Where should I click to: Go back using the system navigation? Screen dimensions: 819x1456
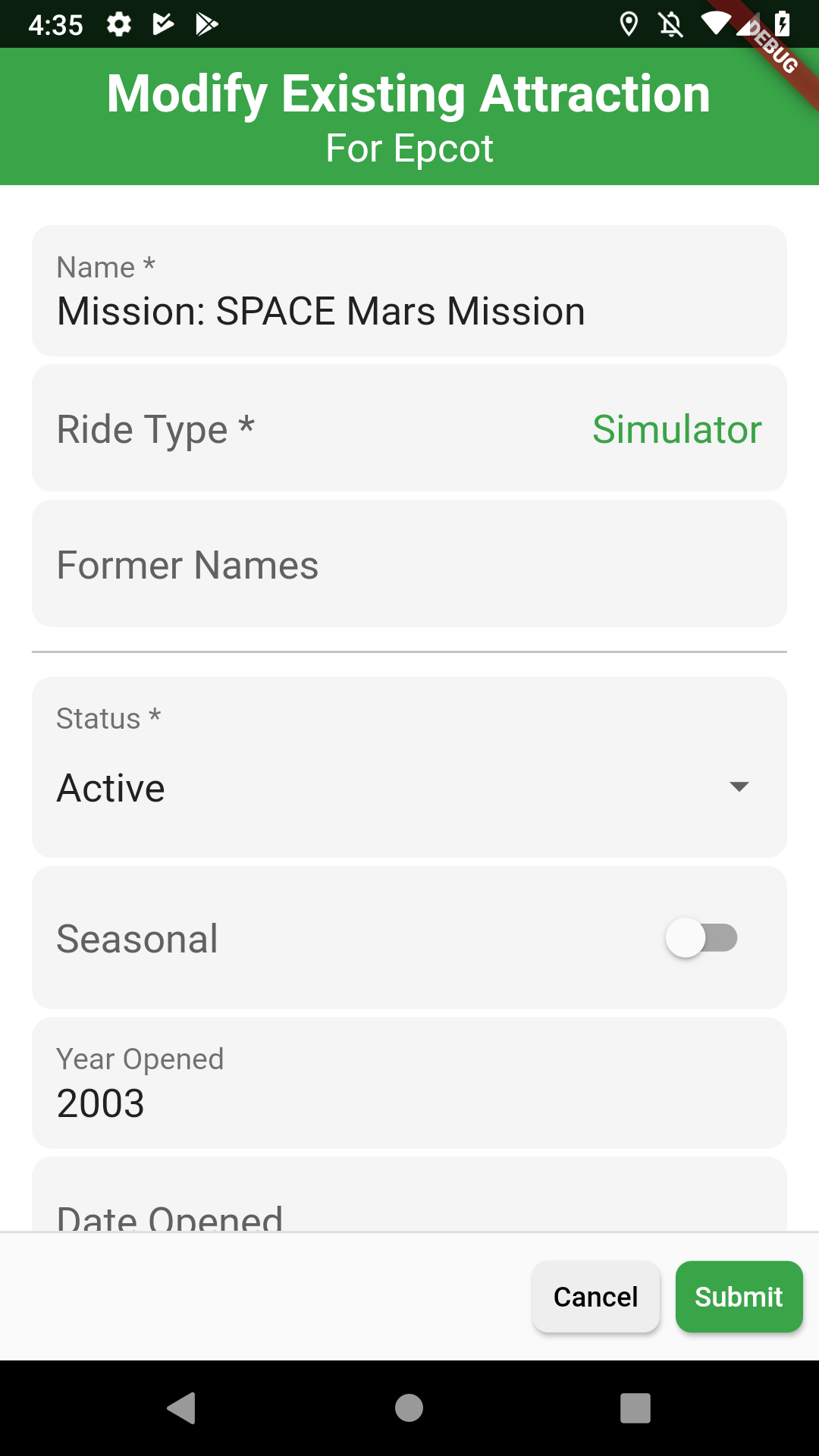click(182, 1408)
